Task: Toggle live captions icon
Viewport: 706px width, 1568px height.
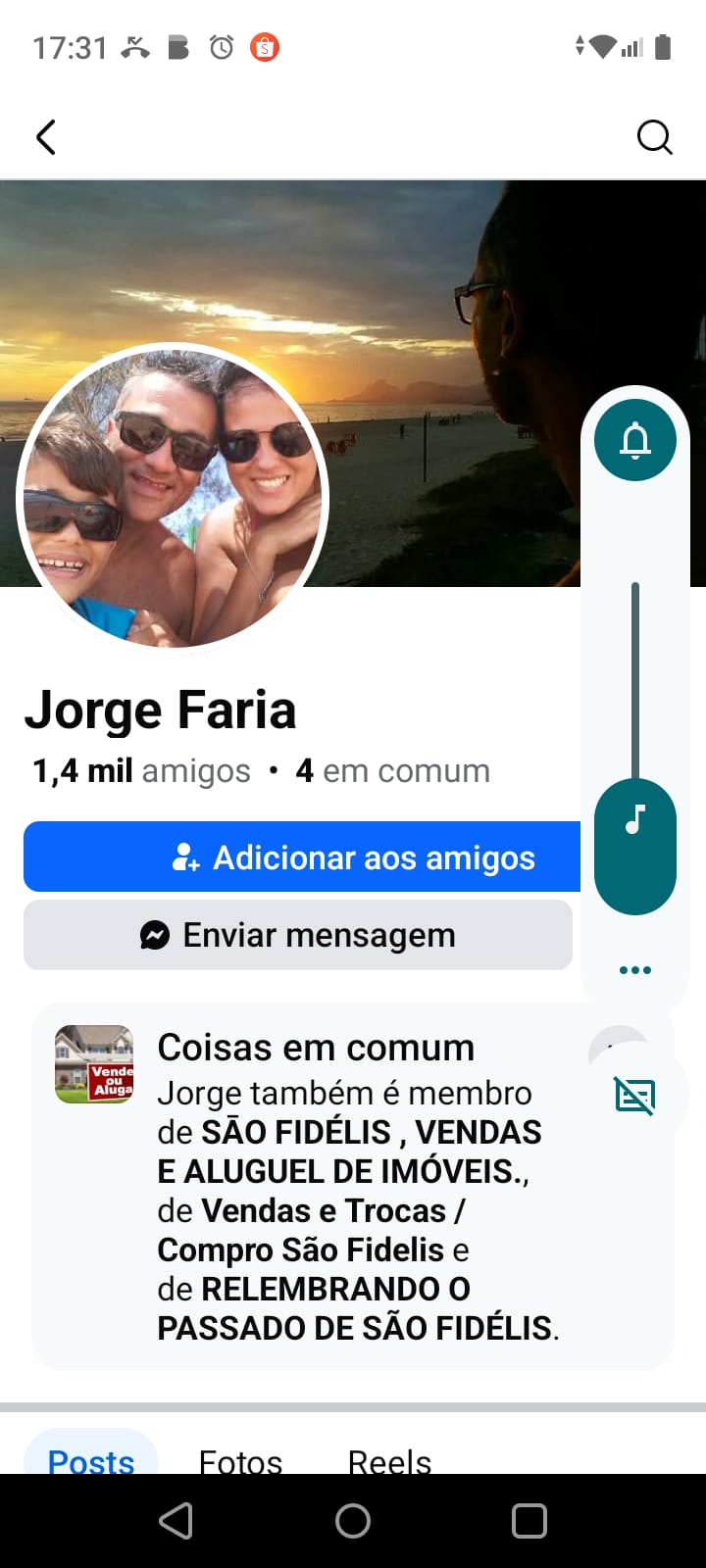Action: [635, 1096]
